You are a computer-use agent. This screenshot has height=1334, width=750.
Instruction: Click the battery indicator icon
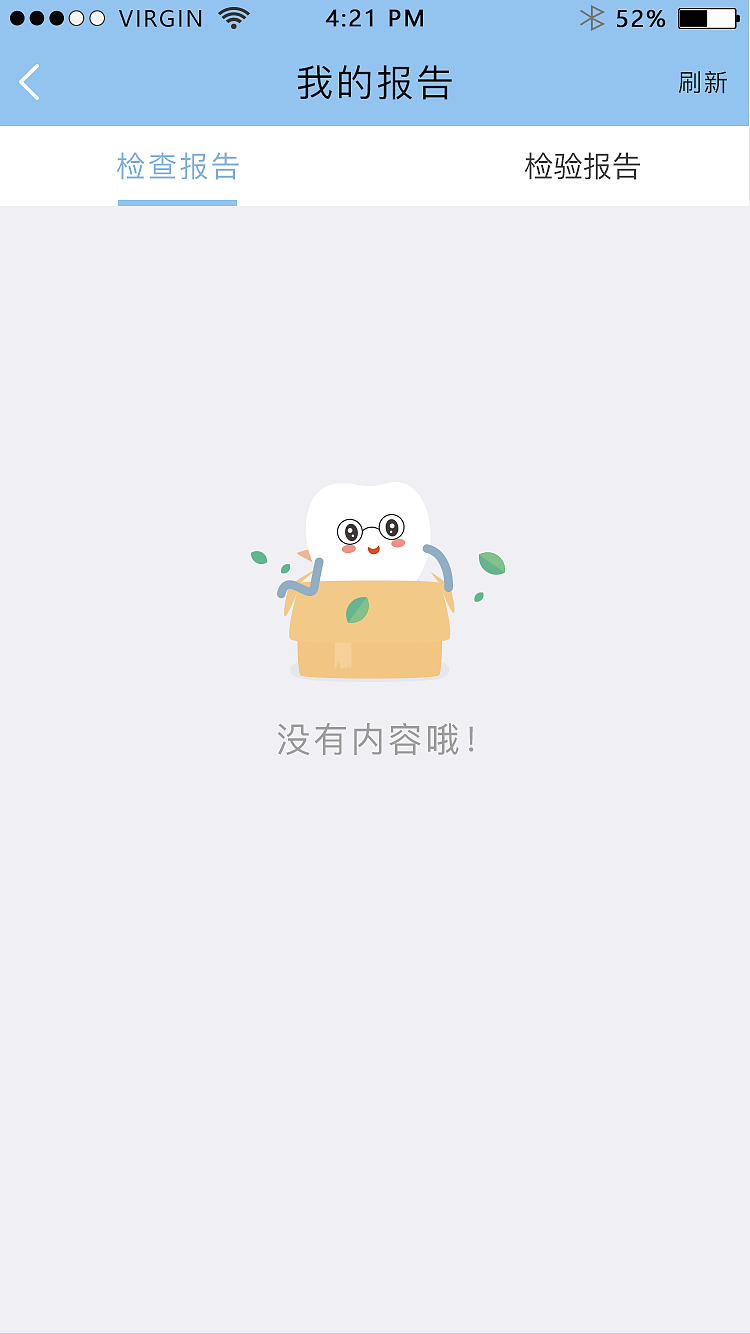click(707, 17)
